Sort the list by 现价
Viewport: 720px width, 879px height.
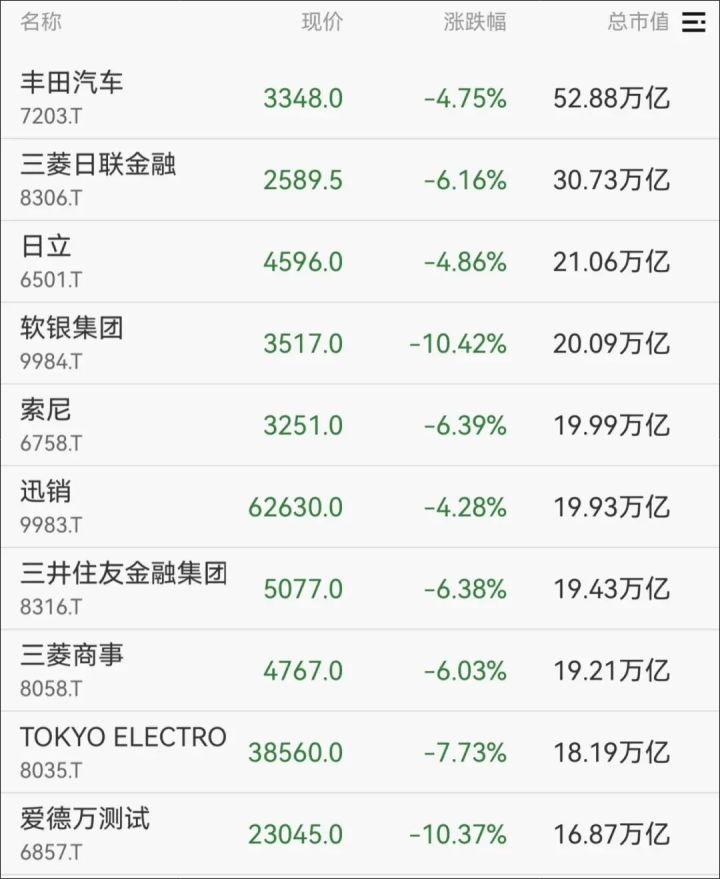pos(322,22)
